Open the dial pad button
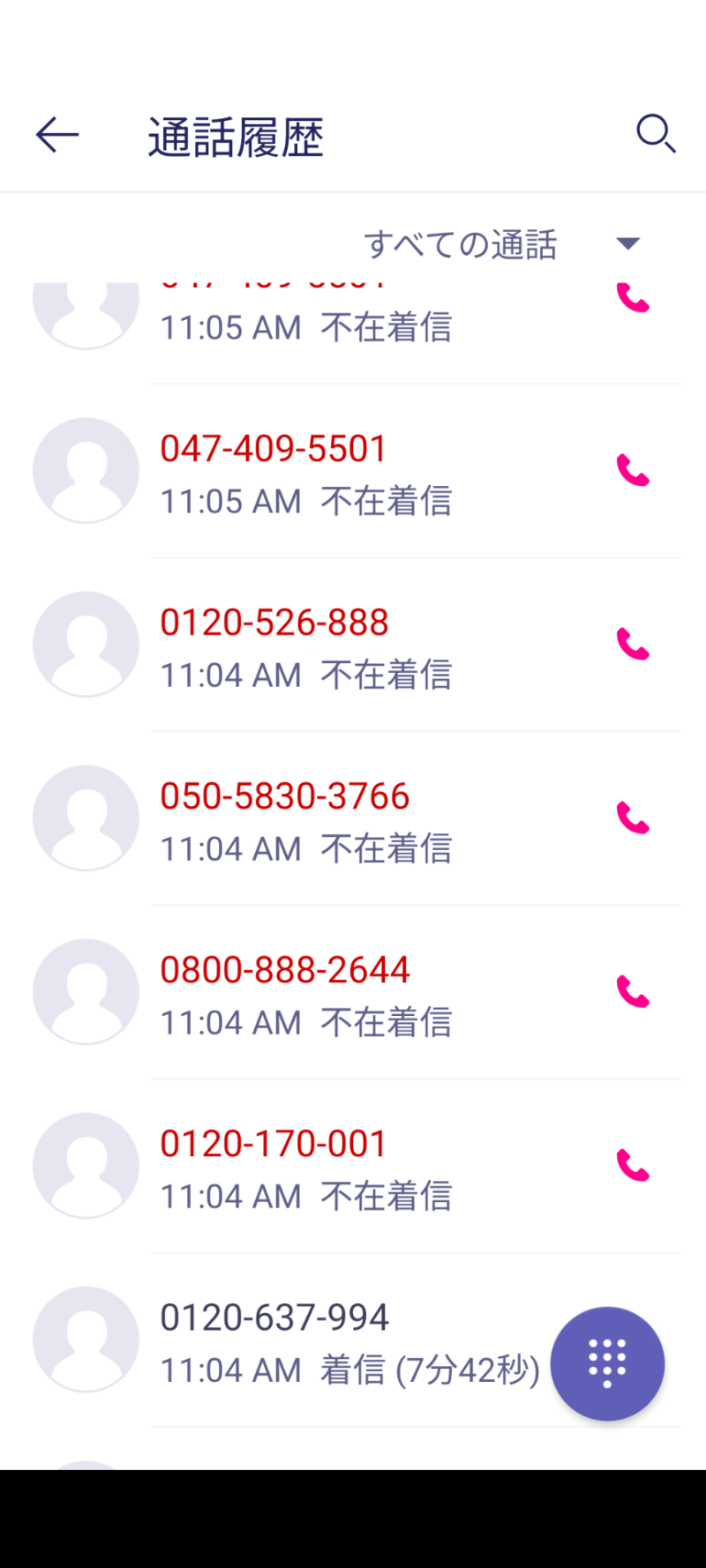The width and height of the screenshot is (706, 1568). coord(607,1363)
